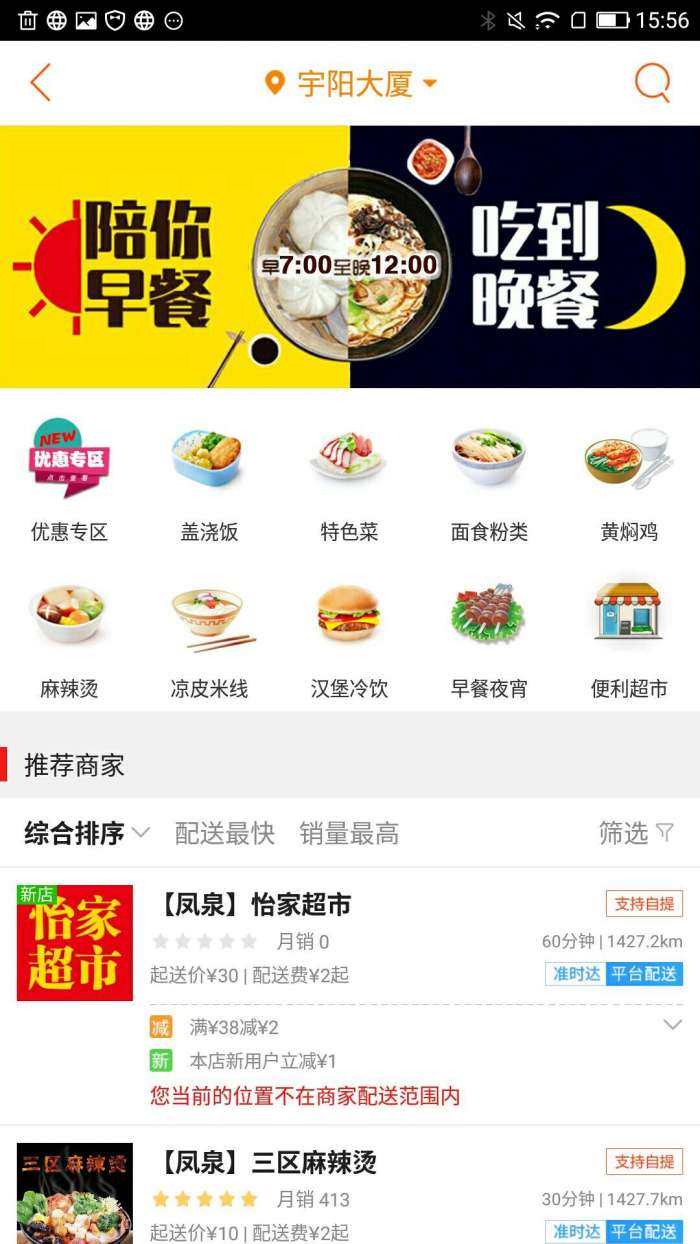Change the delivery location 宇阳大厦
This screenshot has height=1244, width=700.
point(351,83)
